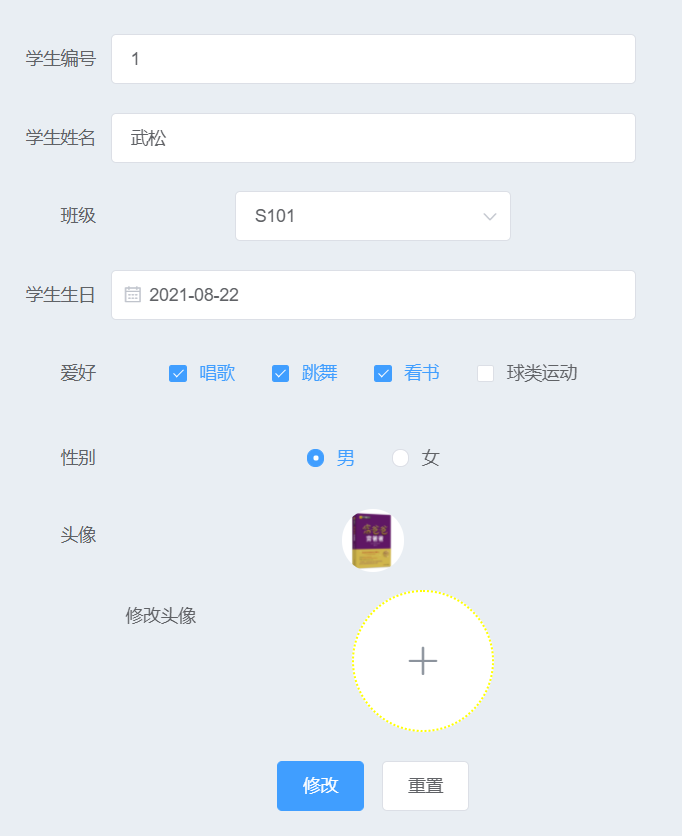Reset the form with 重置
The image size is (682, 836).
click(425, 786)
